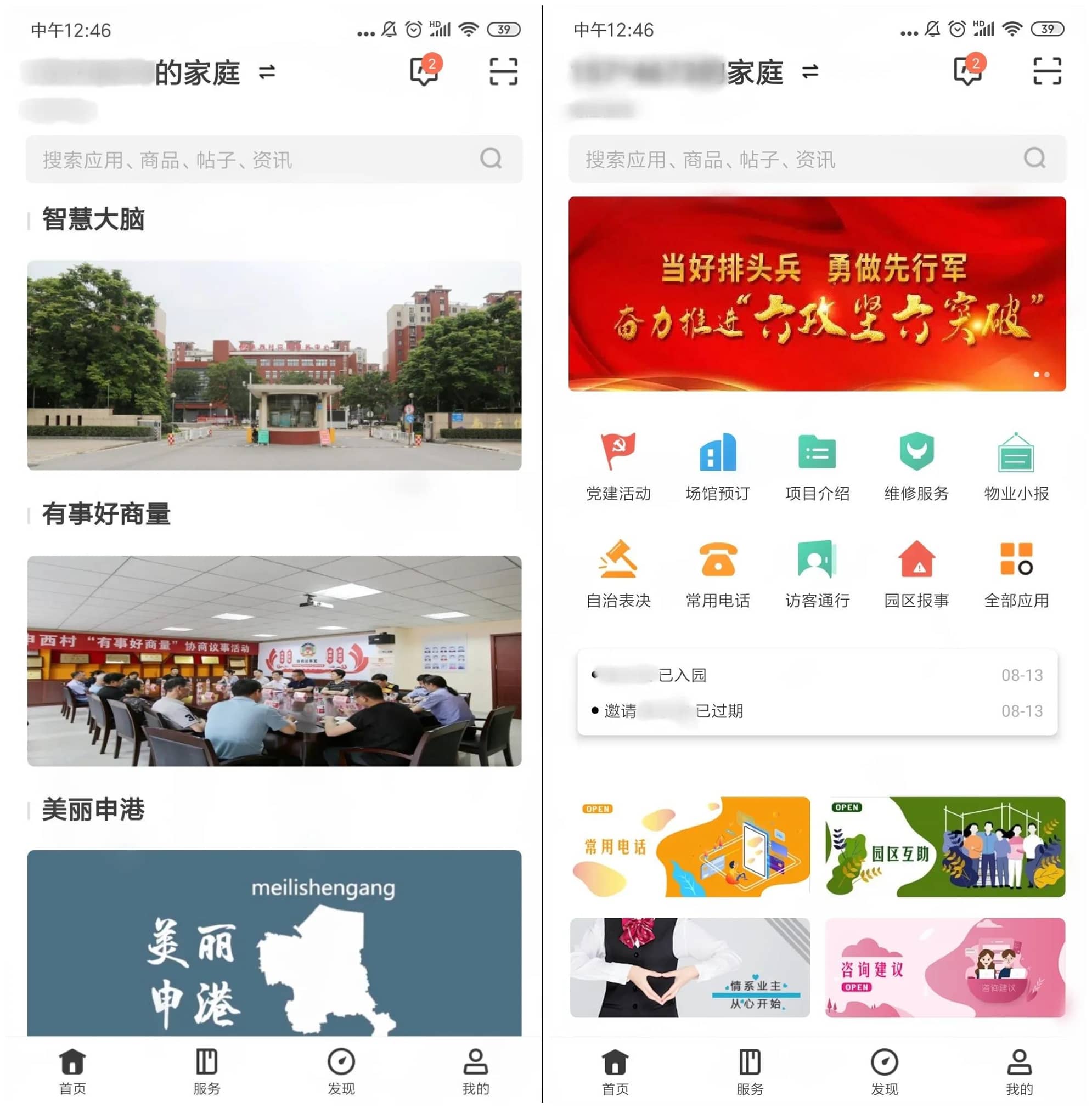This screenshot has height=1108, width=1092.
Task: Open 园区报事 incident reporting
Action: coord(916,573)
